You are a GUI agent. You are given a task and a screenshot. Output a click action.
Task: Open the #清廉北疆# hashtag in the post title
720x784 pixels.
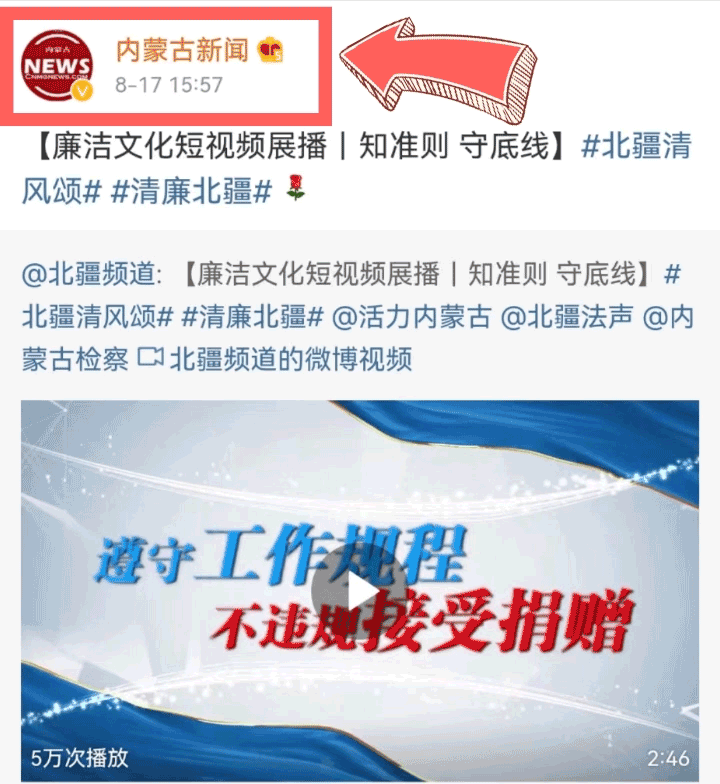190,191
